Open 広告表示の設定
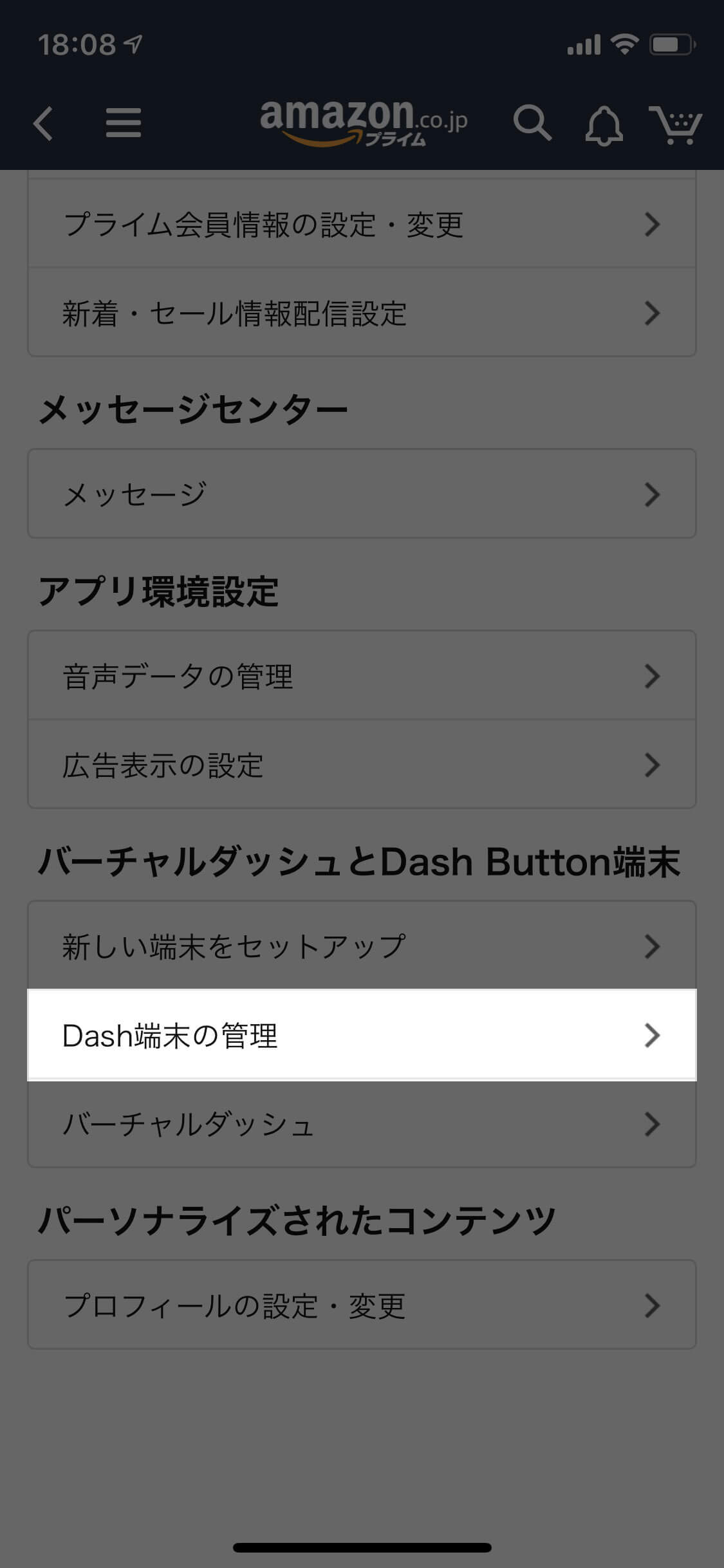 pos(362,764)
